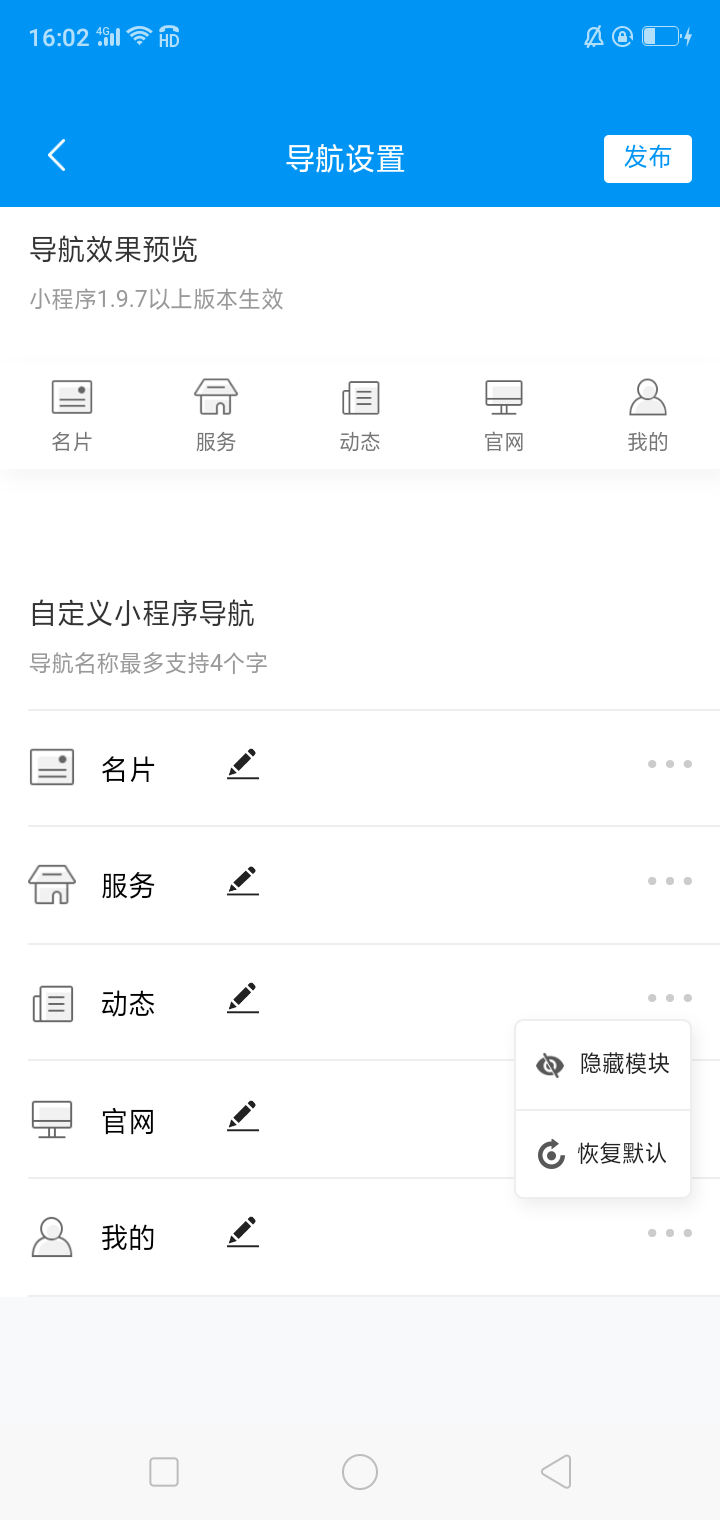Open more options for 服务
Viewport: 720px width, 1520px height.
669,881
